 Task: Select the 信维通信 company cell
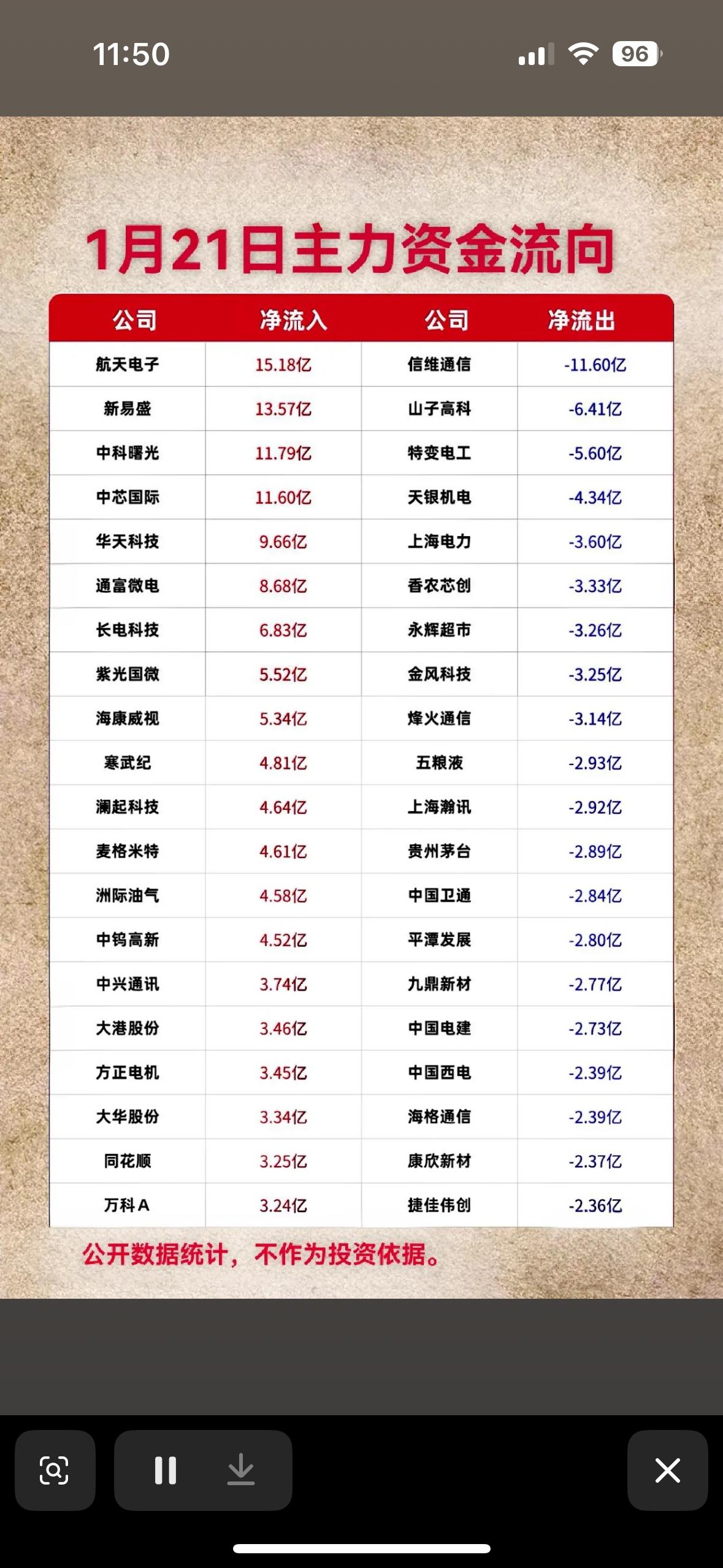(x=438, y=364)
